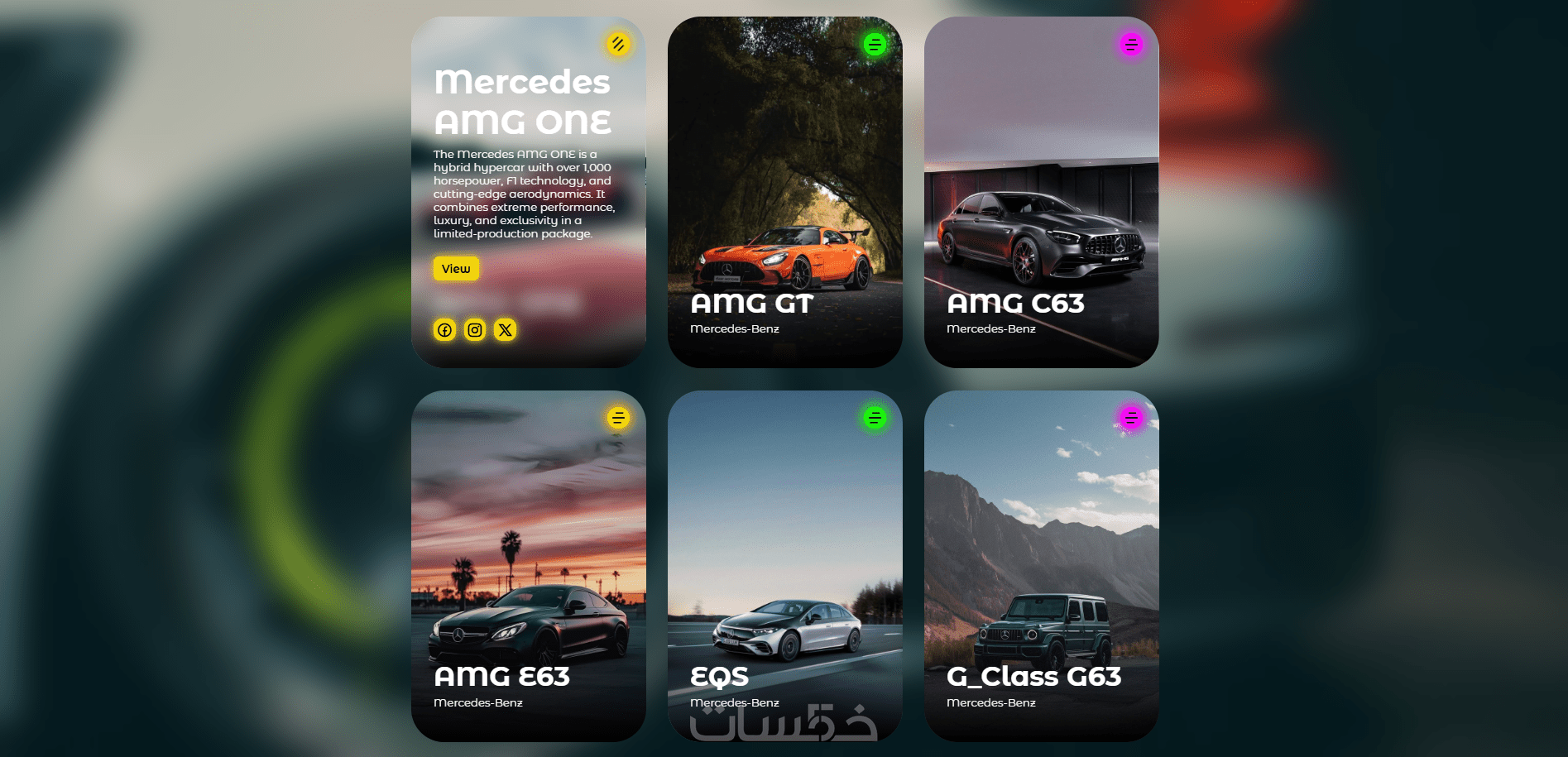Expand the magenta menu on the G_Class G63 card
Viewport: 1568px width, 757px height.
click(1131, 418)
